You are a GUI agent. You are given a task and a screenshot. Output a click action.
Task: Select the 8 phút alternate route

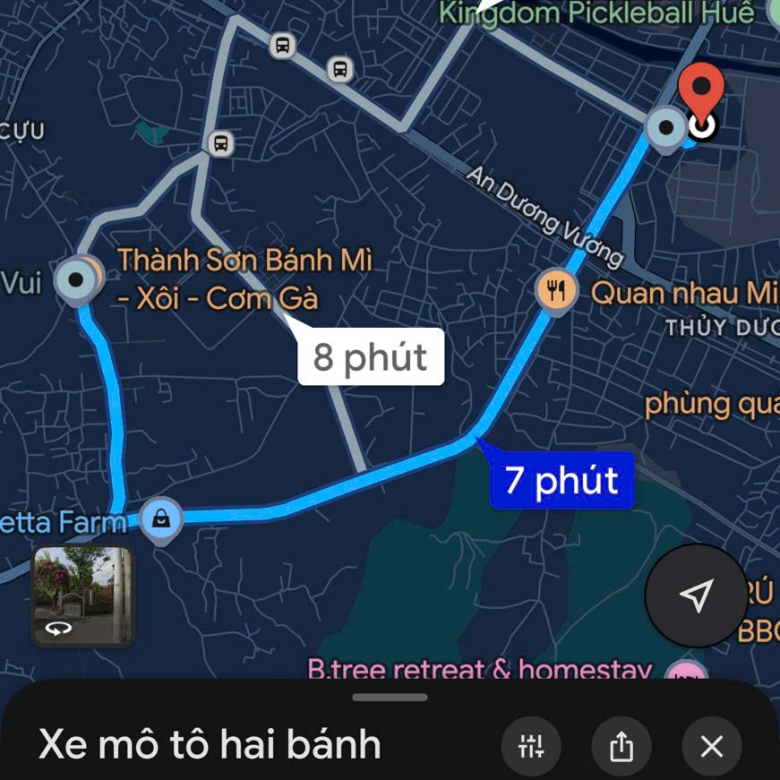tap(370, 356)
